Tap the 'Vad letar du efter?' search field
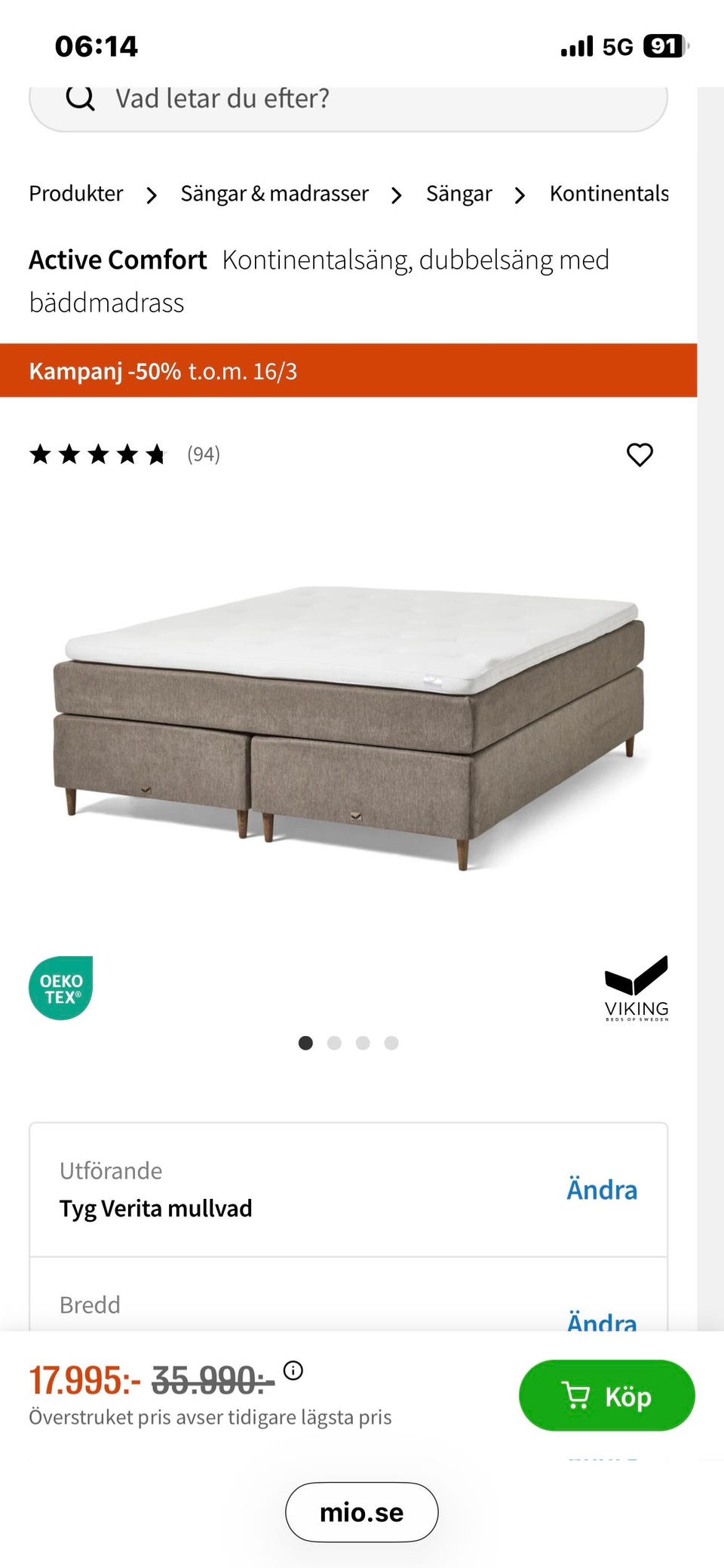724x1568 pixels. pyautogui.click(x=348, y=103)
